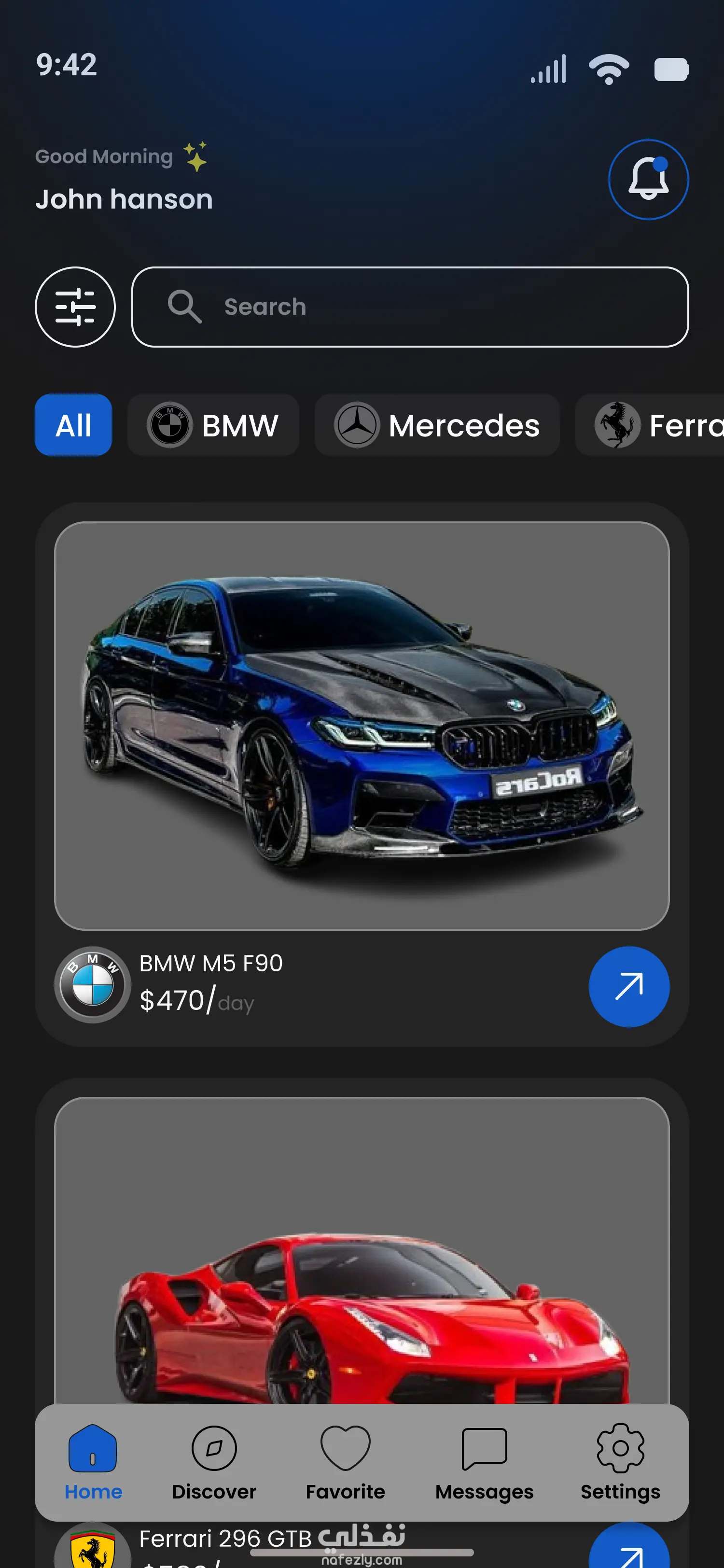This screenshot has height=1568, width=724.
Task: Filter cars by BMW
Action: coord(213,425)
